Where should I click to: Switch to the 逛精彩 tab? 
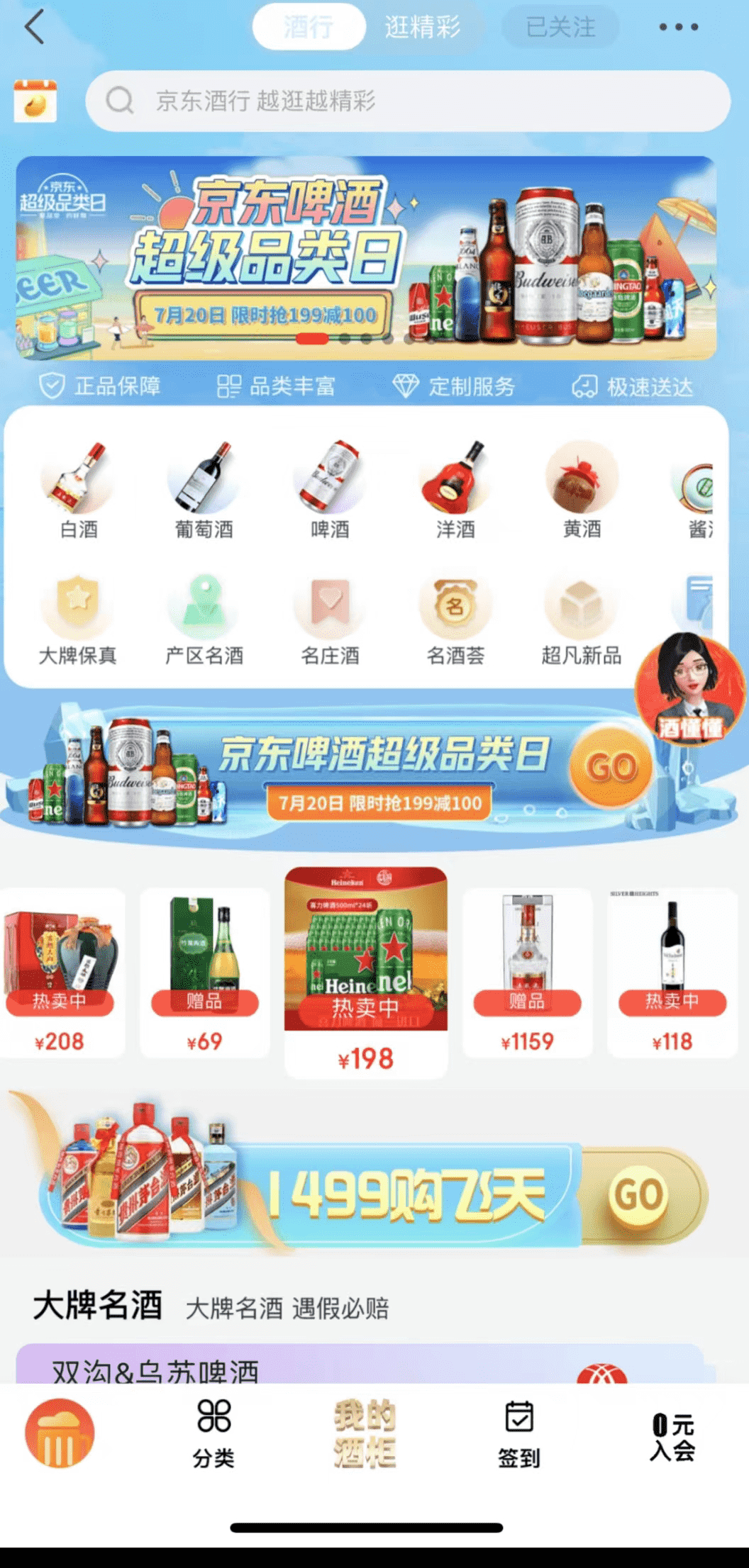click(x=423, y=28)
